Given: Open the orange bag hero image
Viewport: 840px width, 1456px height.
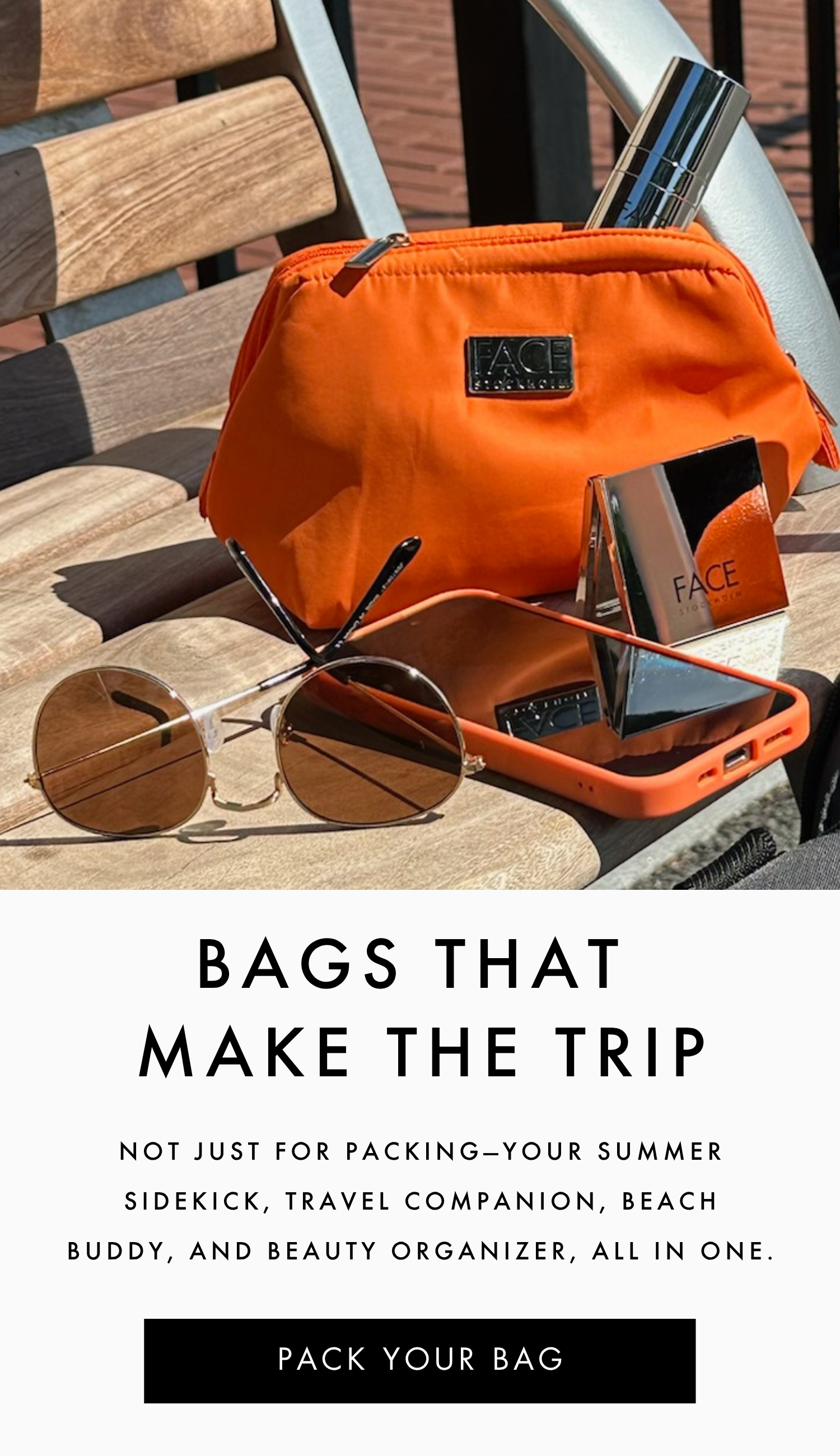Looking at the screenshot, I should tap(419, 444).
